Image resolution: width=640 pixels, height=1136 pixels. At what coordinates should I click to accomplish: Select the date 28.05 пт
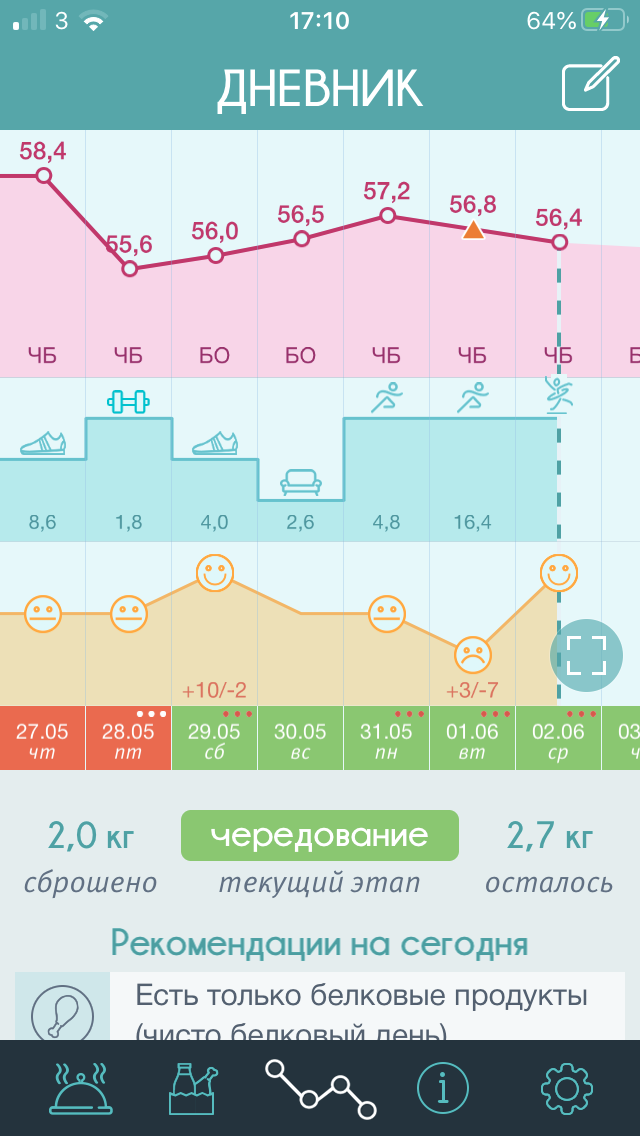[129, 738]
